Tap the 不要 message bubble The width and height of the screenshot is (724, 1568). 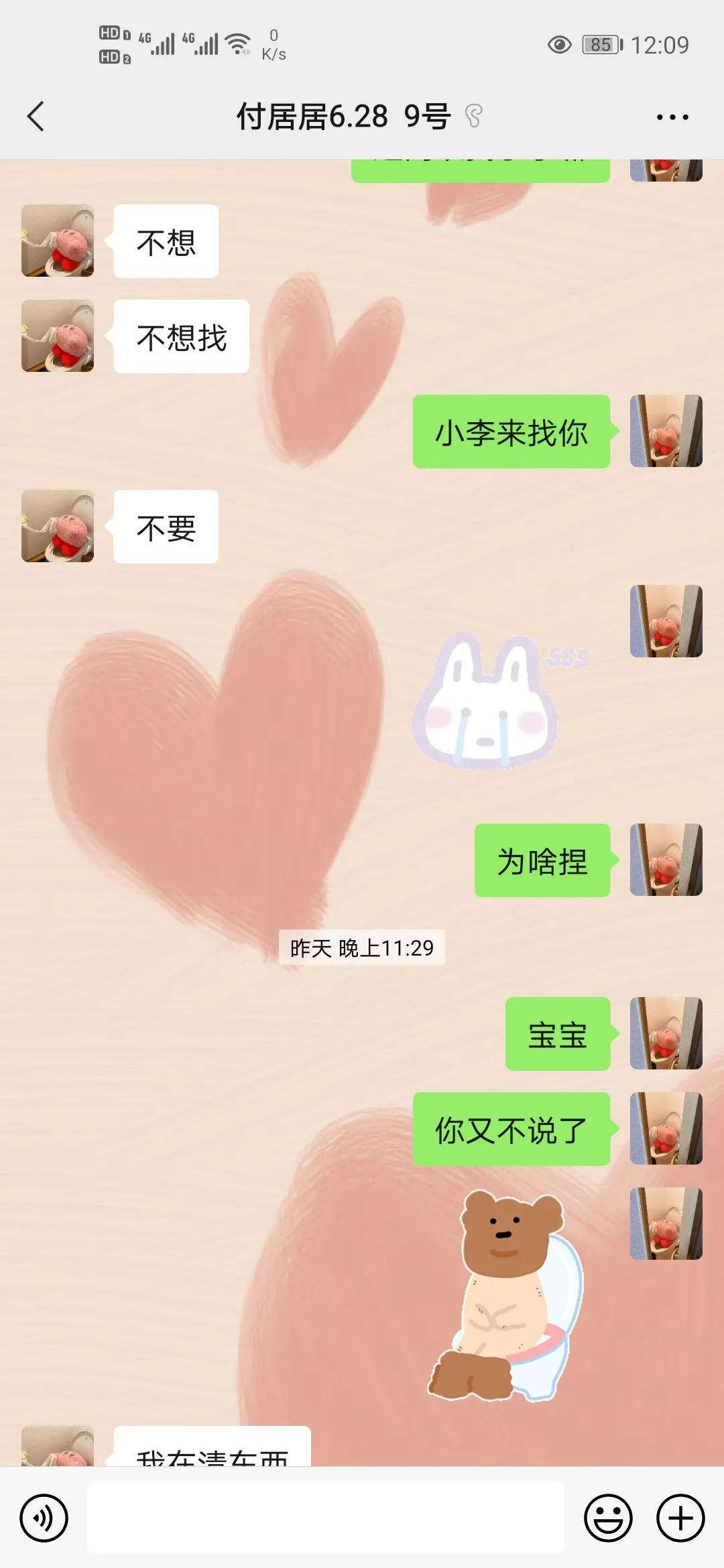click(164, 527)
